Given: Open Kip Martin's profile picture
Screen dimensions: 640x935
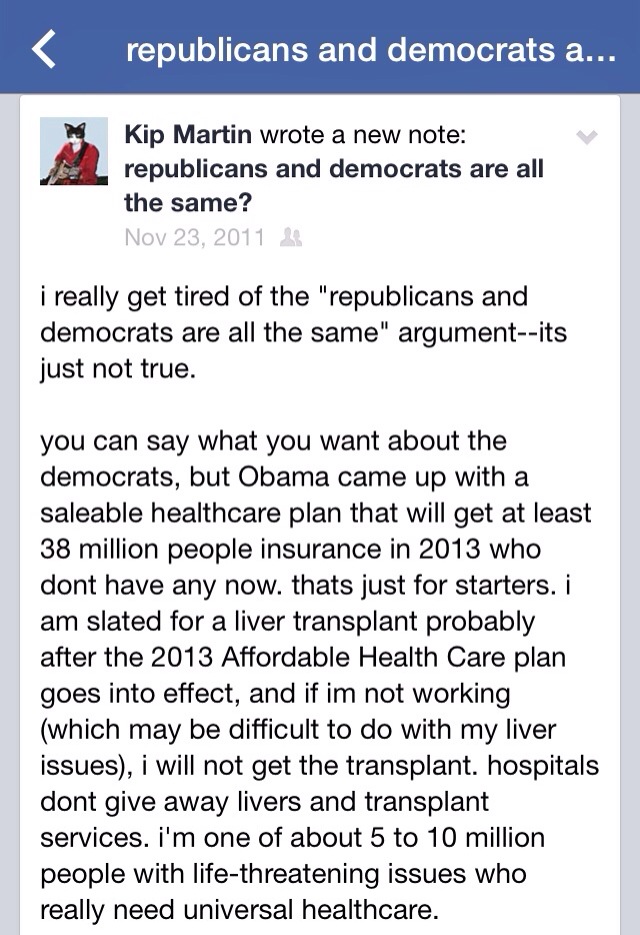Looking at the screenshot, I should pyautogui.click(x=73, y=151).
